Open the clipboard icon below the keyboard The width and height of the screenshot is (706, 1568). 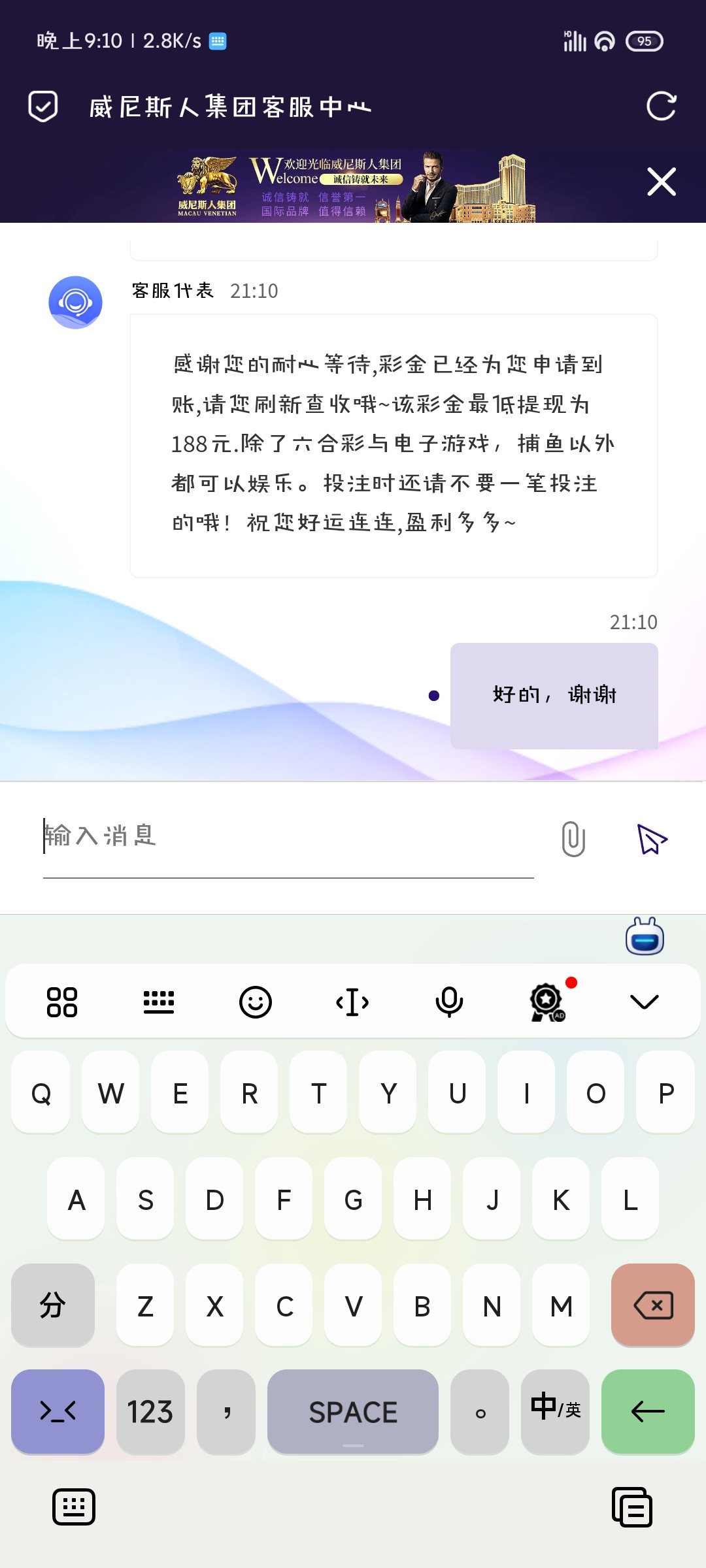pos(631,1507)
